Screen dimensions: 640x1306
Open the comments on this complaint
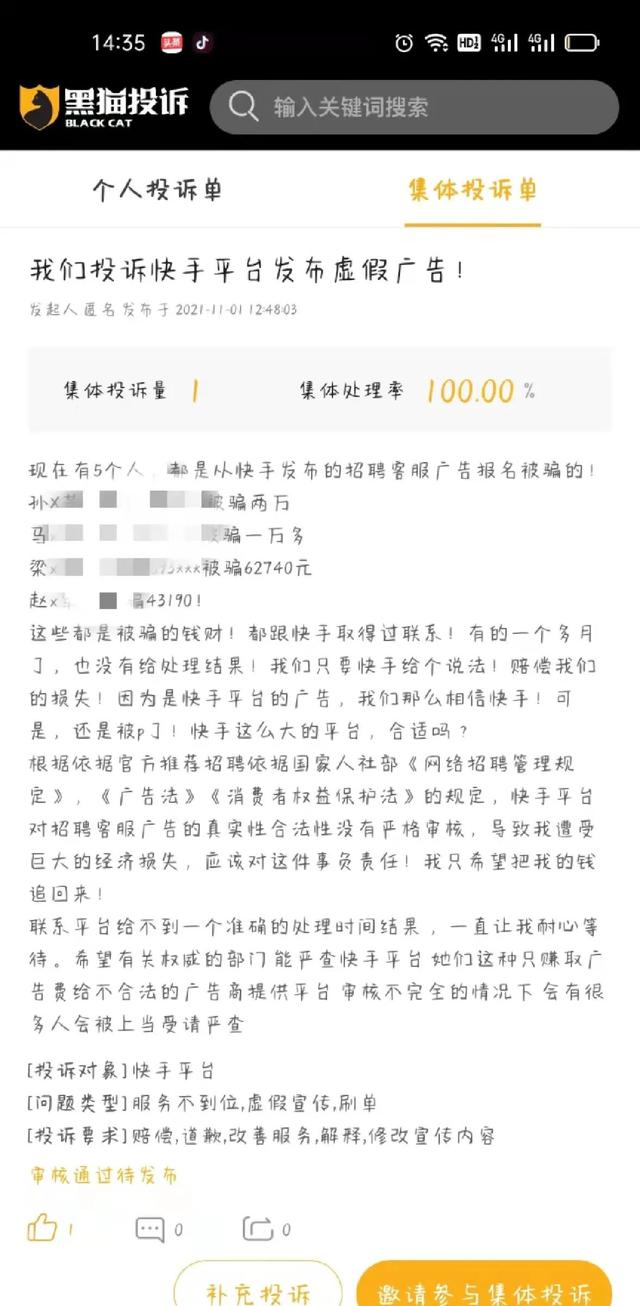point(151,1228)
